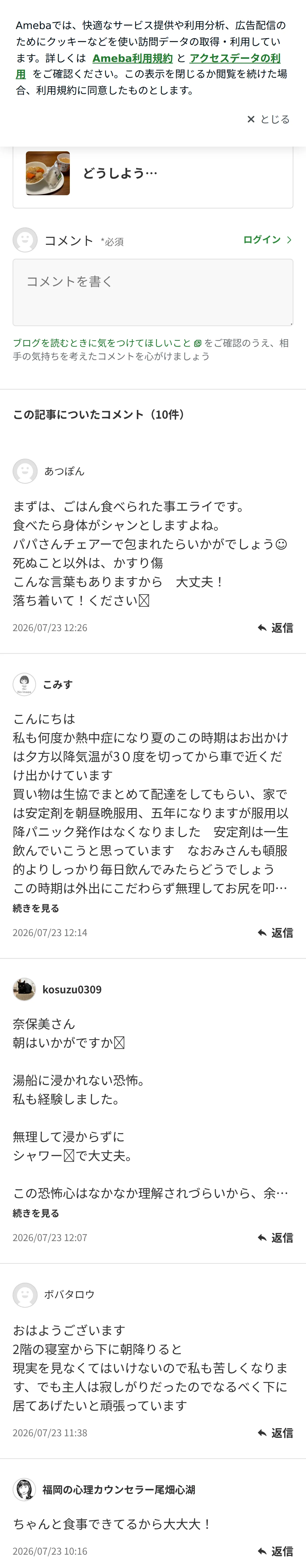306x1568 pixels.
Task: Close the cookie notice with とじる
Action: (x=268, y=119)
